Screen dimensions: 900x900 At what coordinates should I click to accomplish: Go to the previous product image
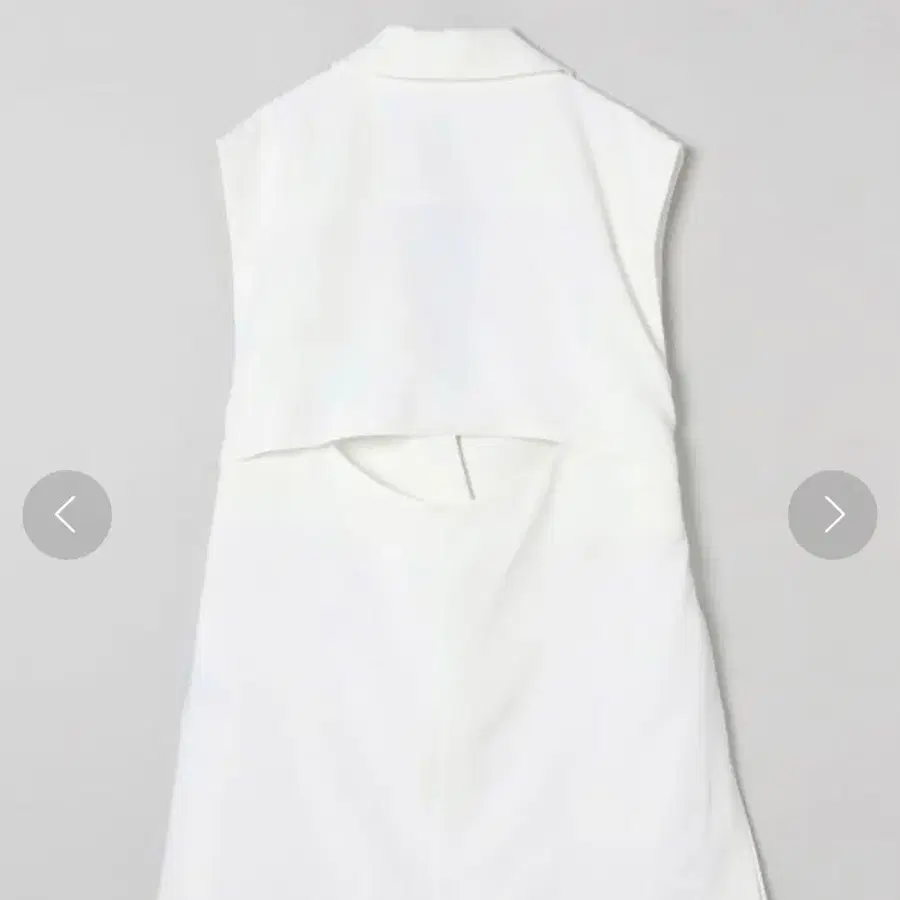click(x=67, y=515)
